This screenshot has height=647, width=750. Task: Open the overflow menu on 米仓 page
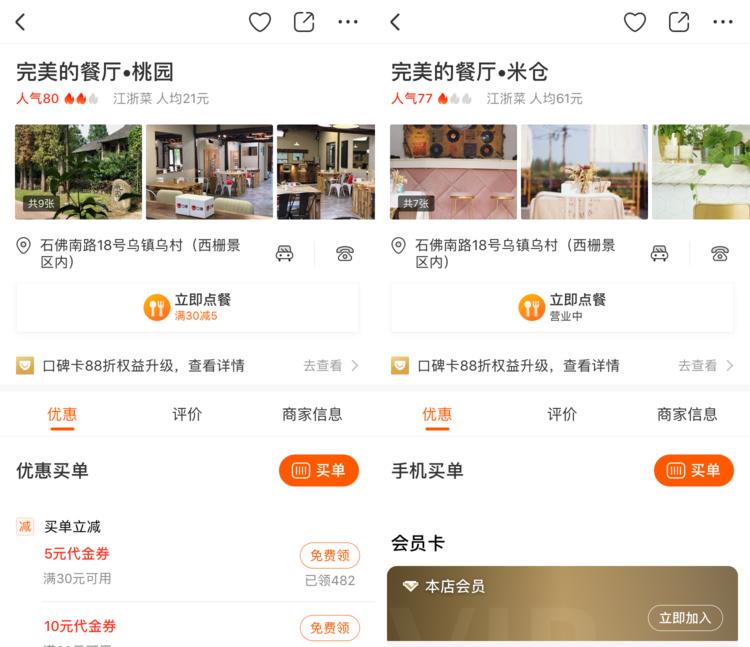[723, 22]
